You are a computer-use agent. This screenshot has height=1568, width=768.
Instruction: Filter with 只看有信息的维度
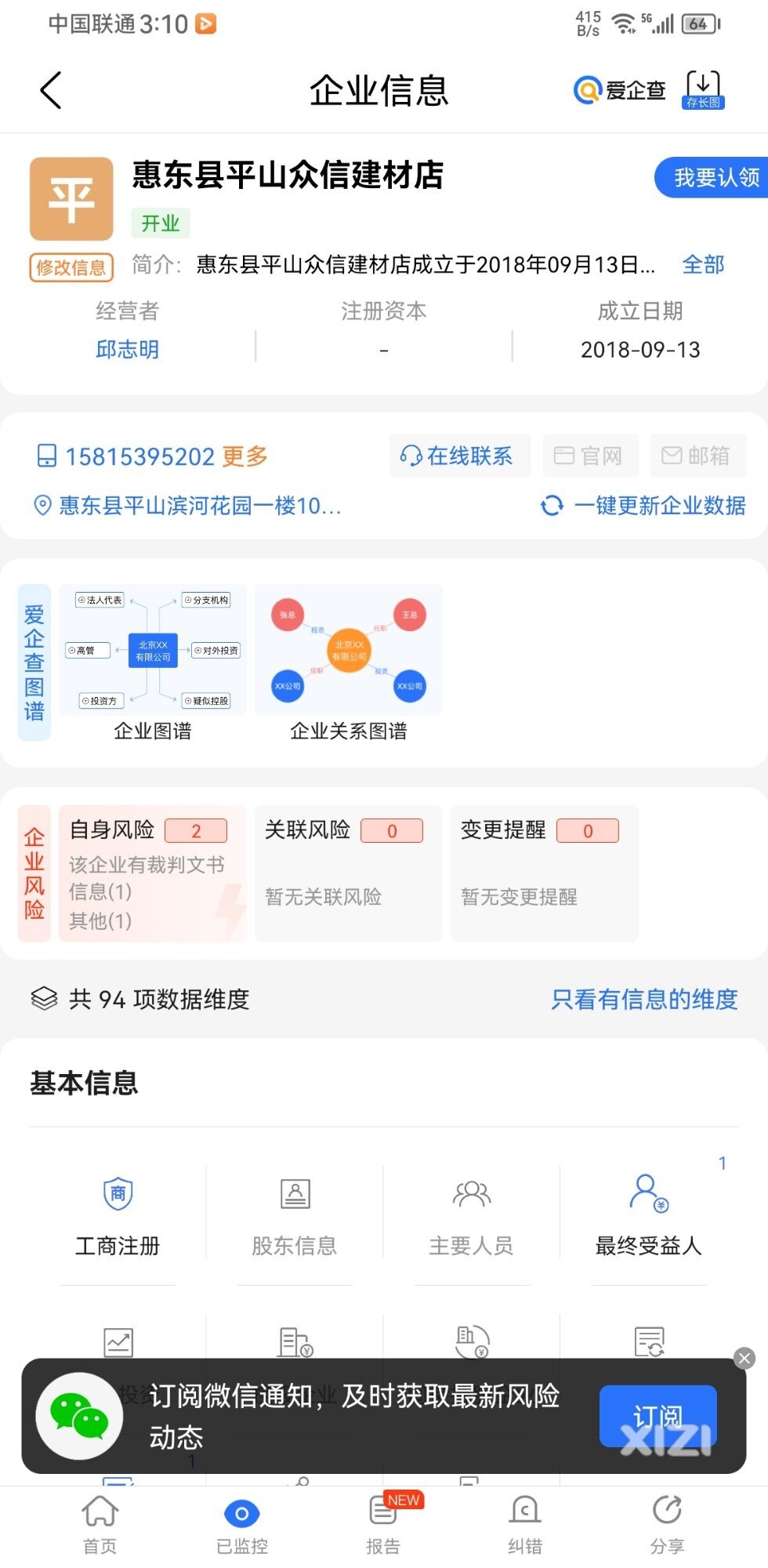[644, 999]
